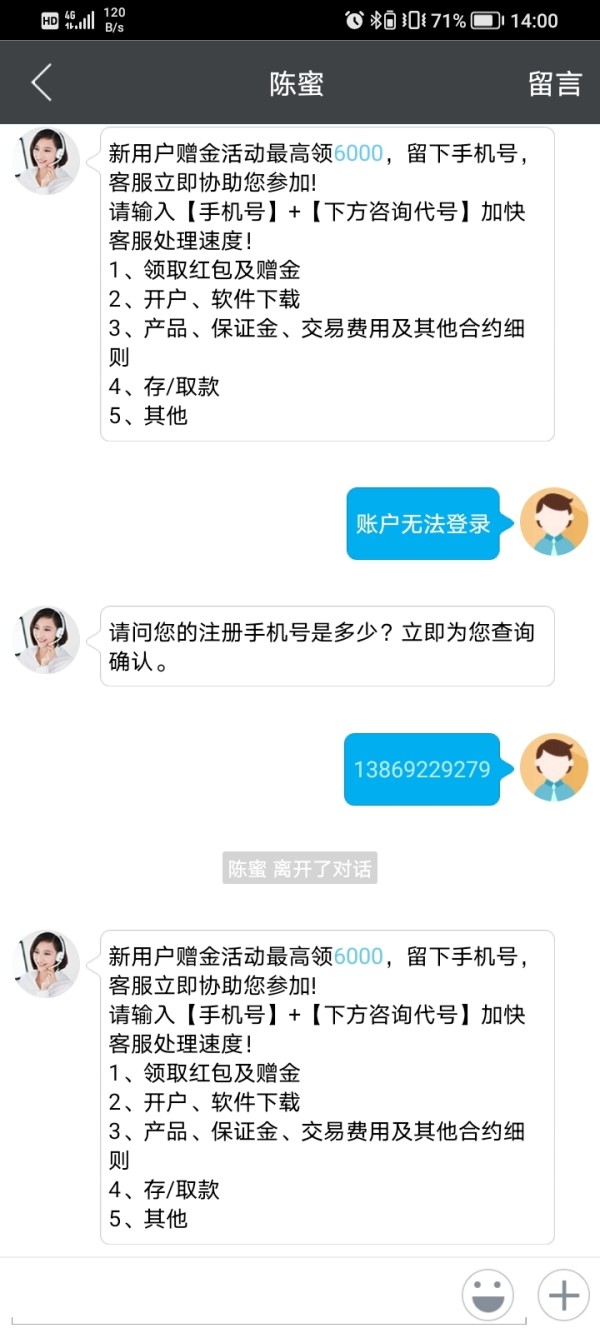Open the 留言 message option

[x=555, y=83]
